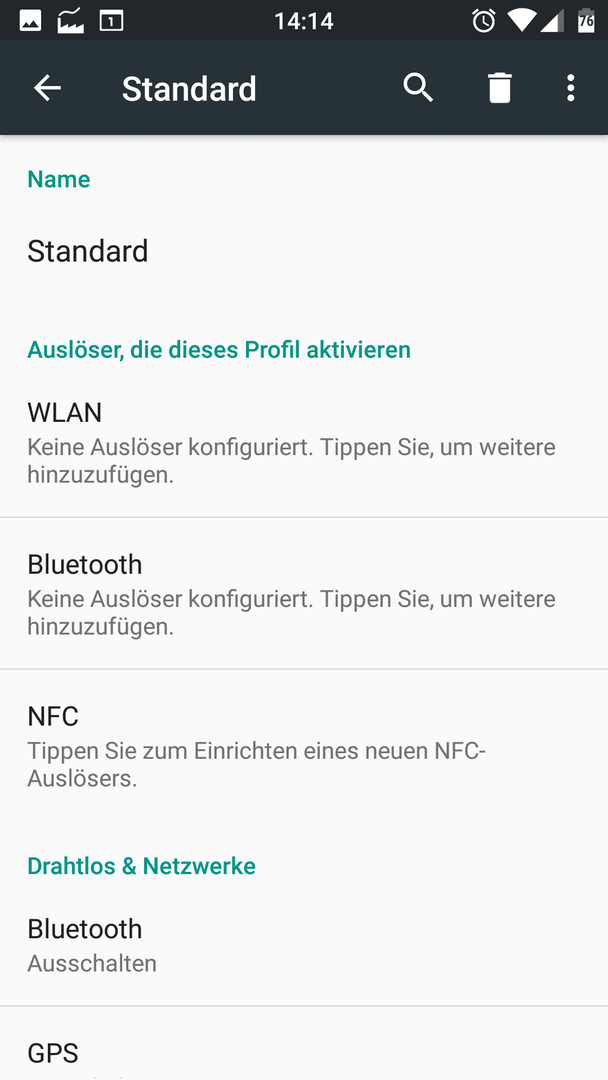
Task: Open the search icon in the app bar
Action: tap(418, 88)
